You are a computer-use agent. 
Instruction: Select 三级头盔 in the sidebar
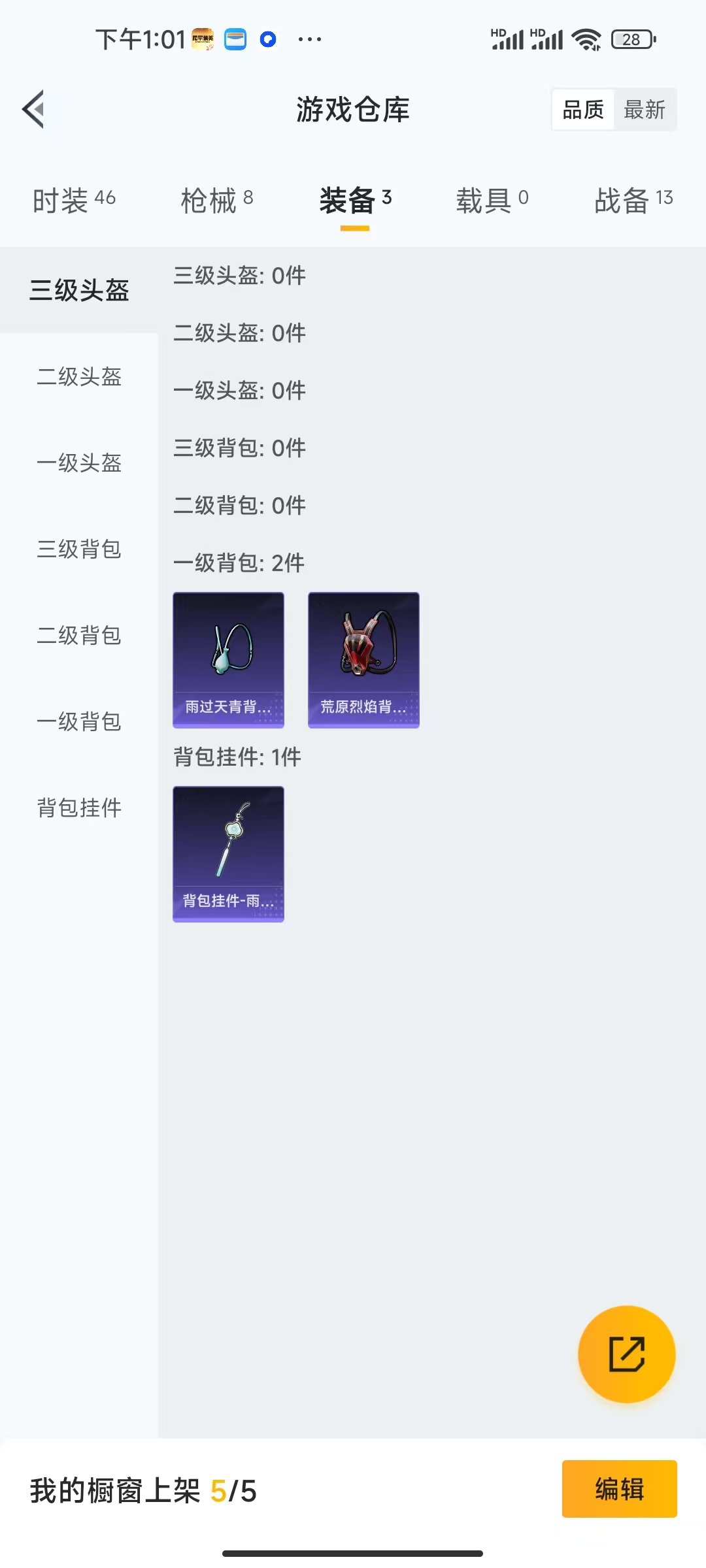click(x=79, y=290)
